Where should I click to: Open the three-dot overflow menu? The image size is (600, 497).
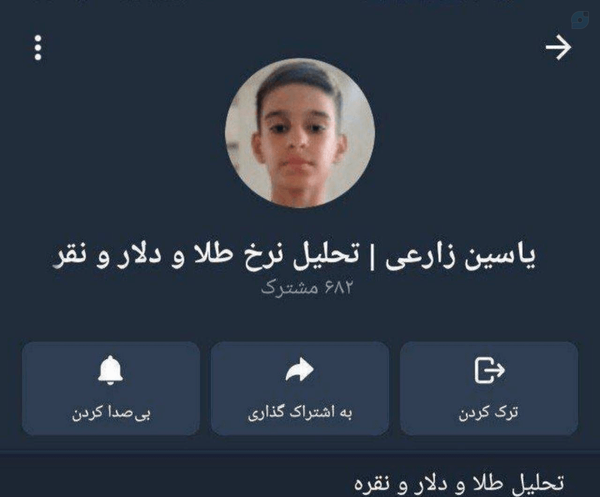(38, 48)
